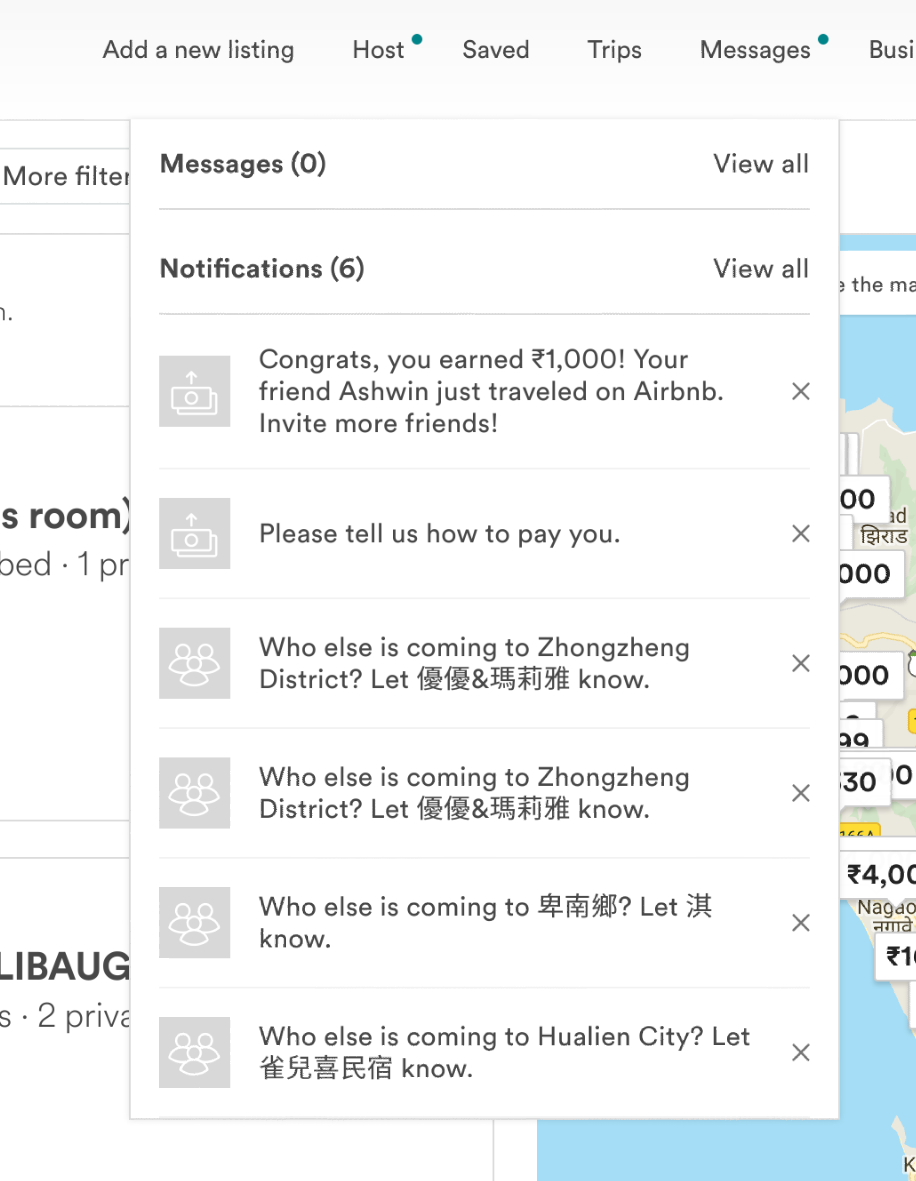Viewport: 916px width, 1181px height.
Task: Open the 'Please tell us how to pay you' notification
Action: pos(439,534)
